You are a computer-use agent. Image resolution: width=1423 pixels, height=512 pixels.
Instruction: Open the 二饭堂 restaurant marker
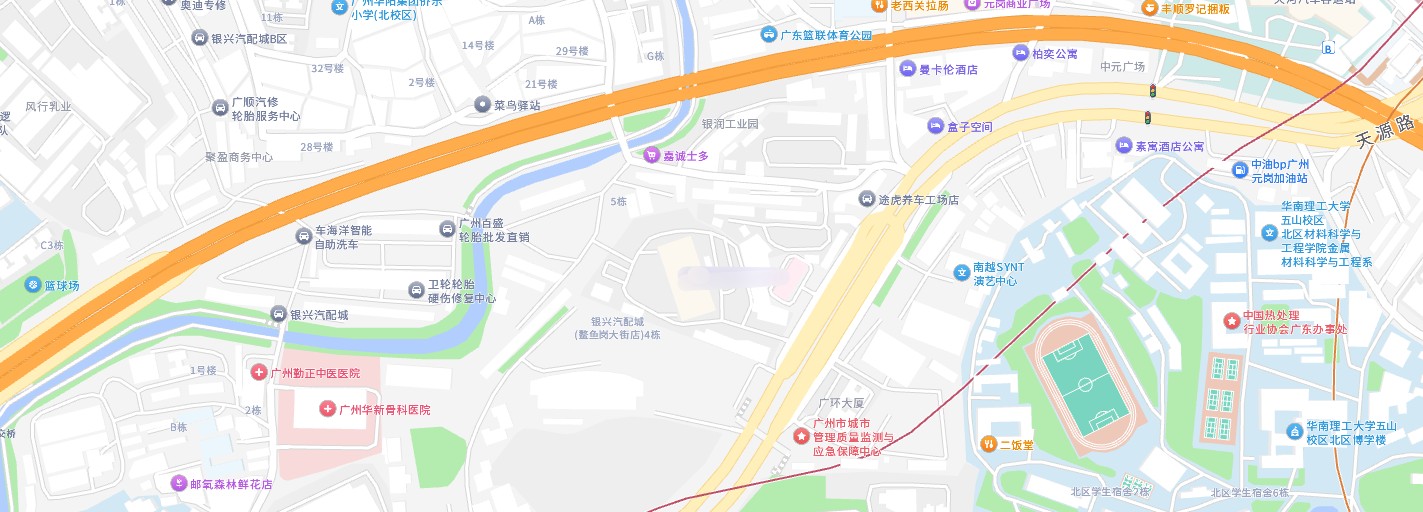(x=988, y=444)
